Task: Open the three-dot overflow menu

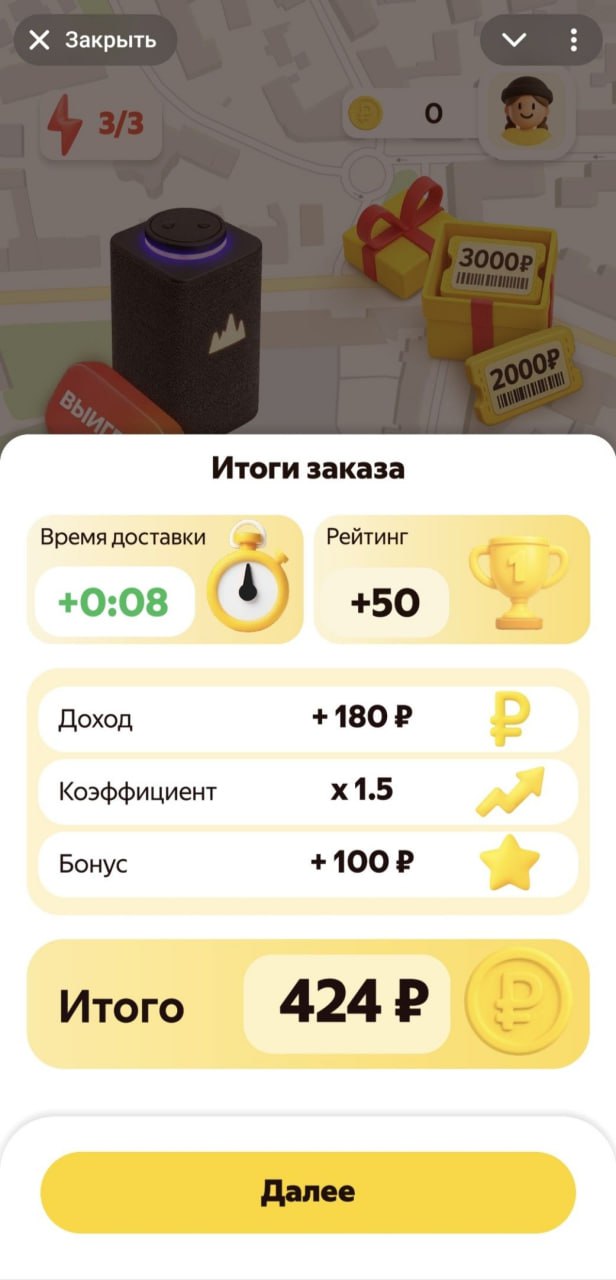Action: coord(573,40)
